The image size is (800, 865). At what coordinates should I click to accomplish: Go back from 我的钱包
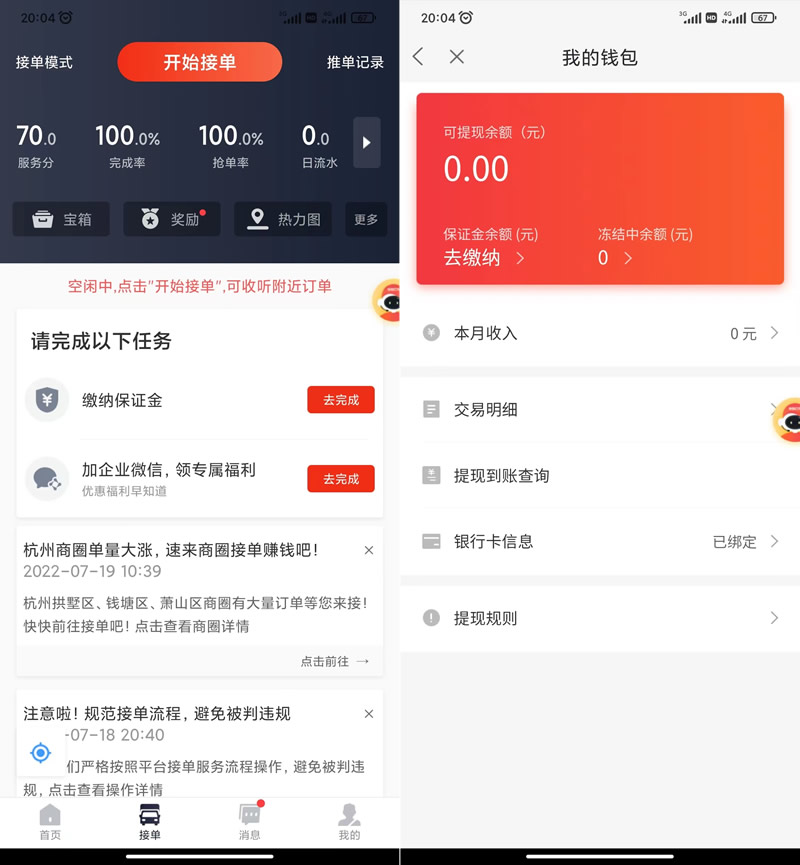click(x=418, y=57)
